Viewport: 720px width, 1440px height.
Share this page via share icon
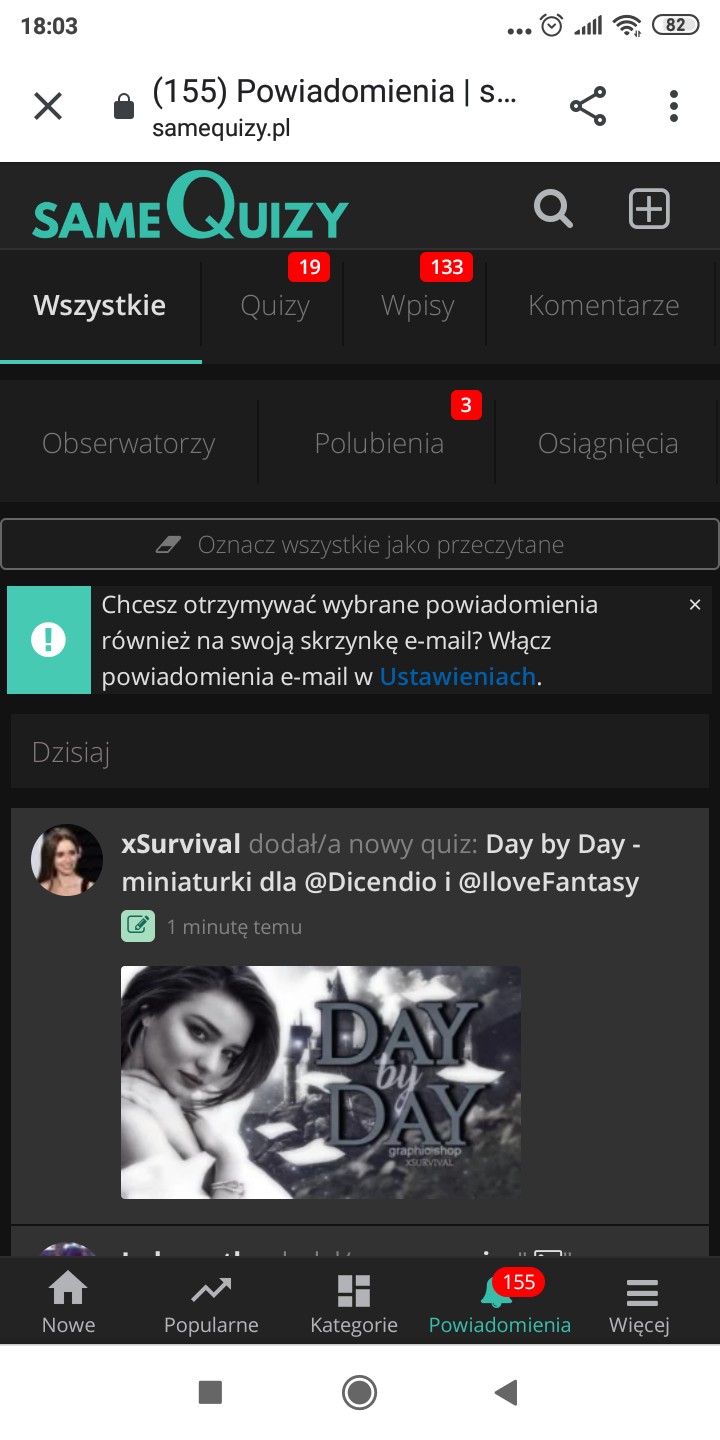588,106
